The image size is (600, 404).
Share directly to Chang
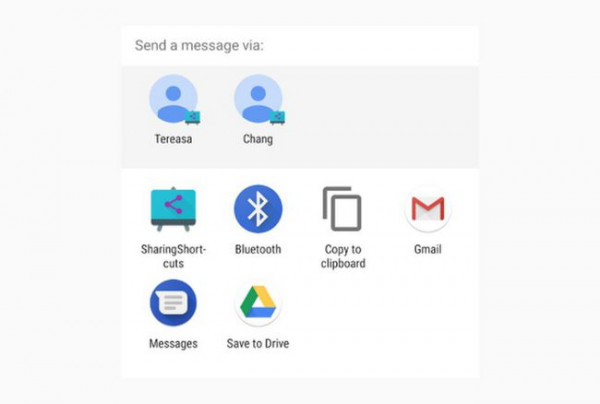tap(258, 100)
